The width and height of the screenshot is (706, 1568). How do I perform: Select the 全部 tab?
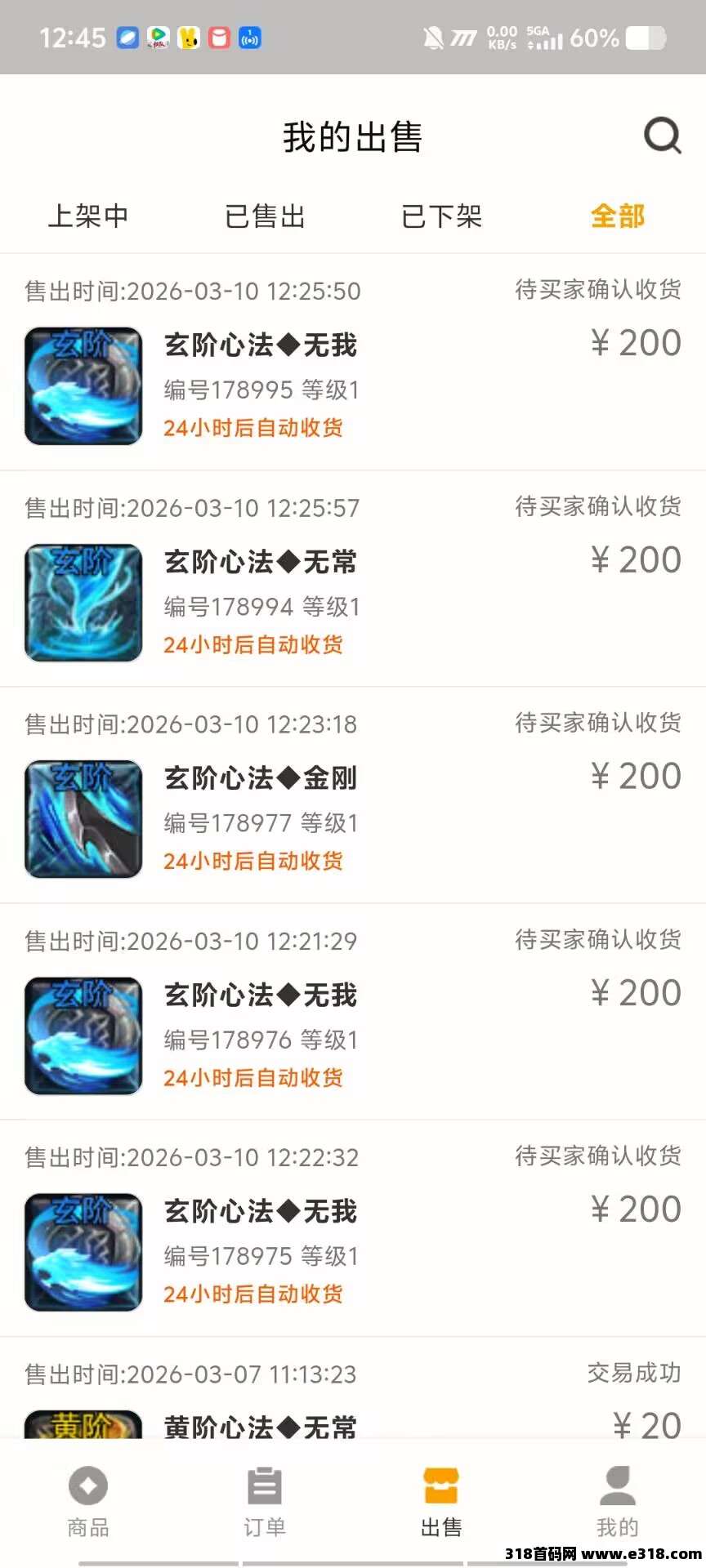point(617,216)
